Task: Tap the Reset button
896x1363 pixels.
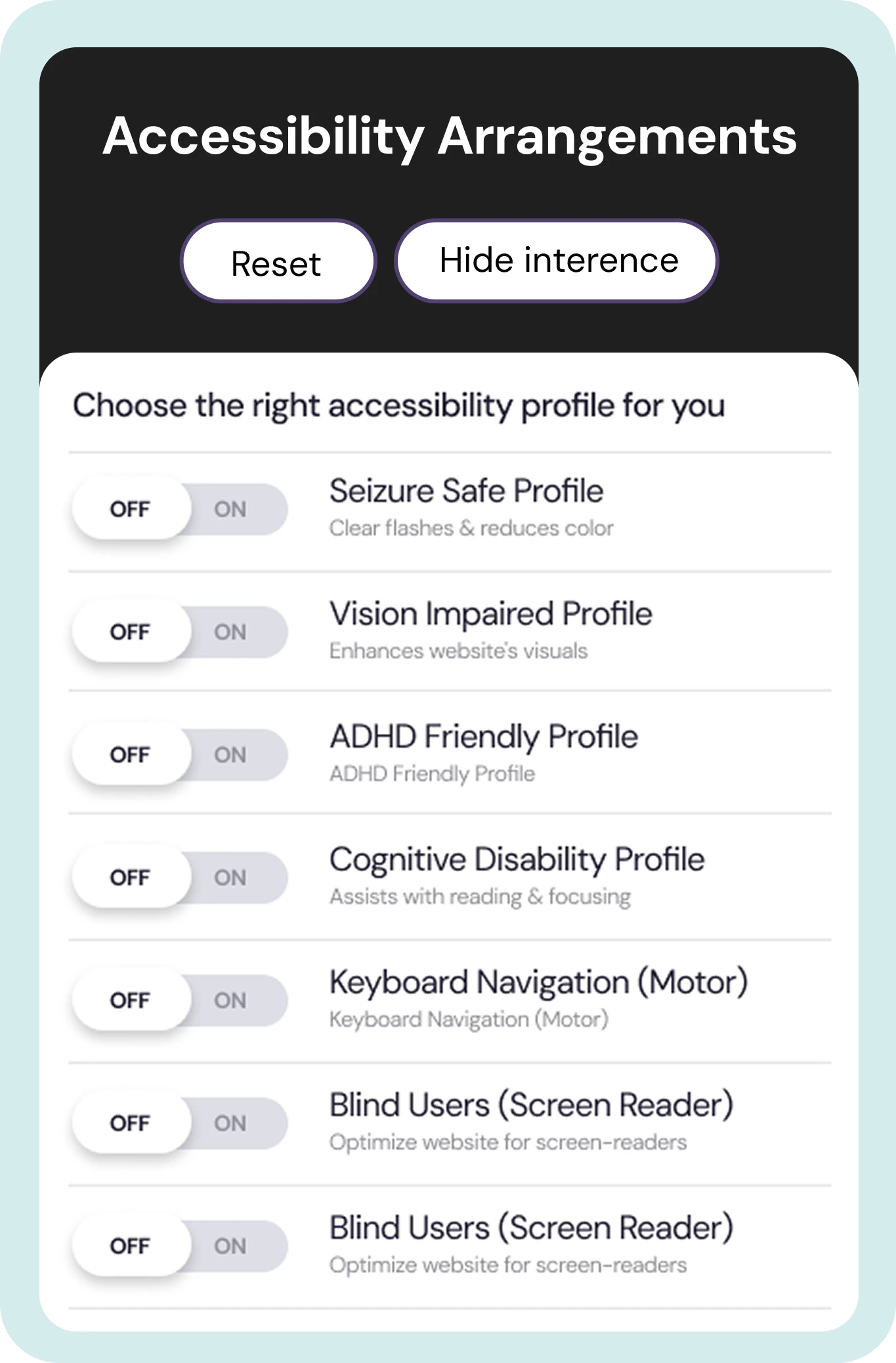Action: click(278, 261)
